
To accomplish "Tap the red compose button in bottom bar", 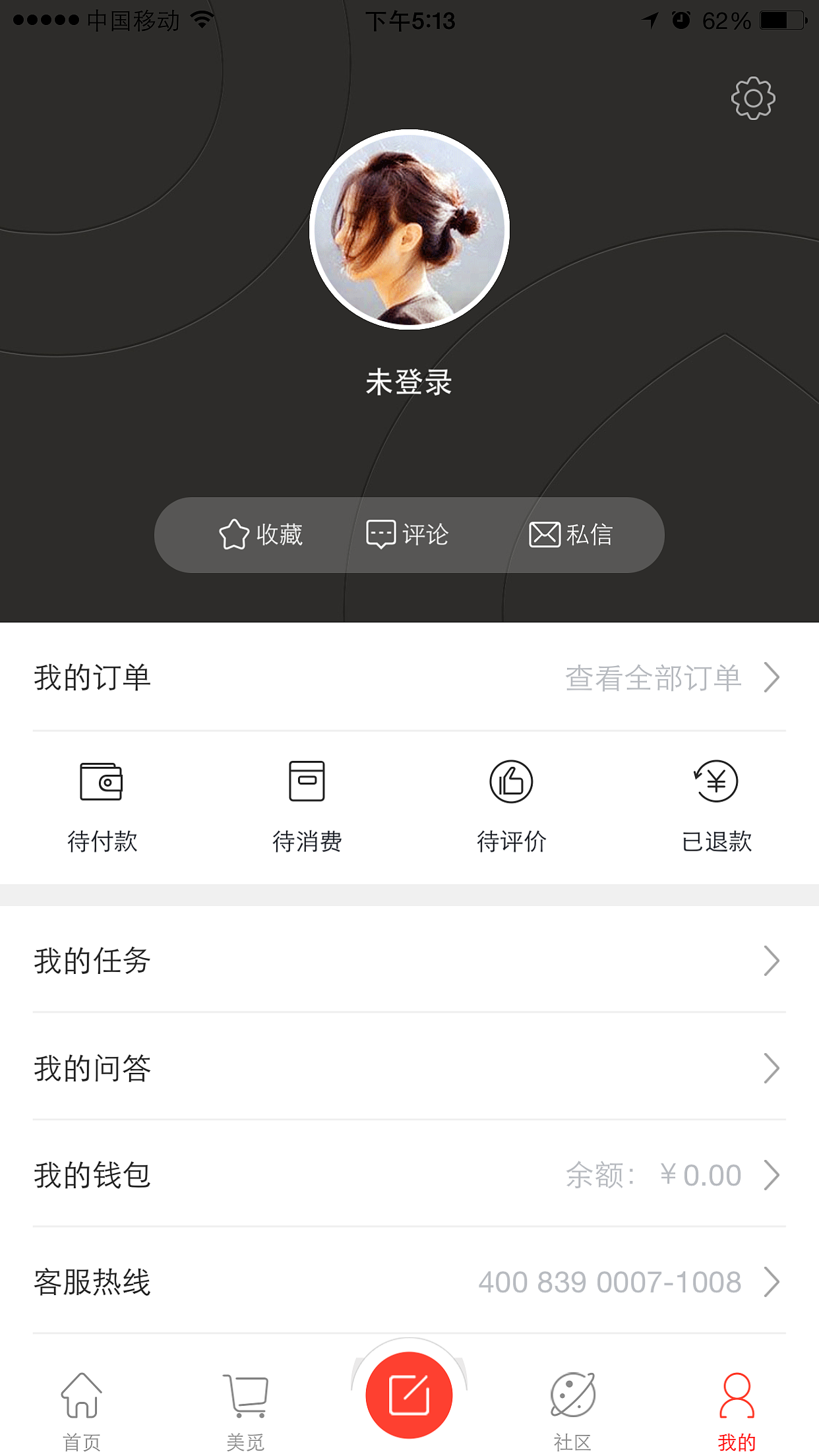I will point(409,1393).
